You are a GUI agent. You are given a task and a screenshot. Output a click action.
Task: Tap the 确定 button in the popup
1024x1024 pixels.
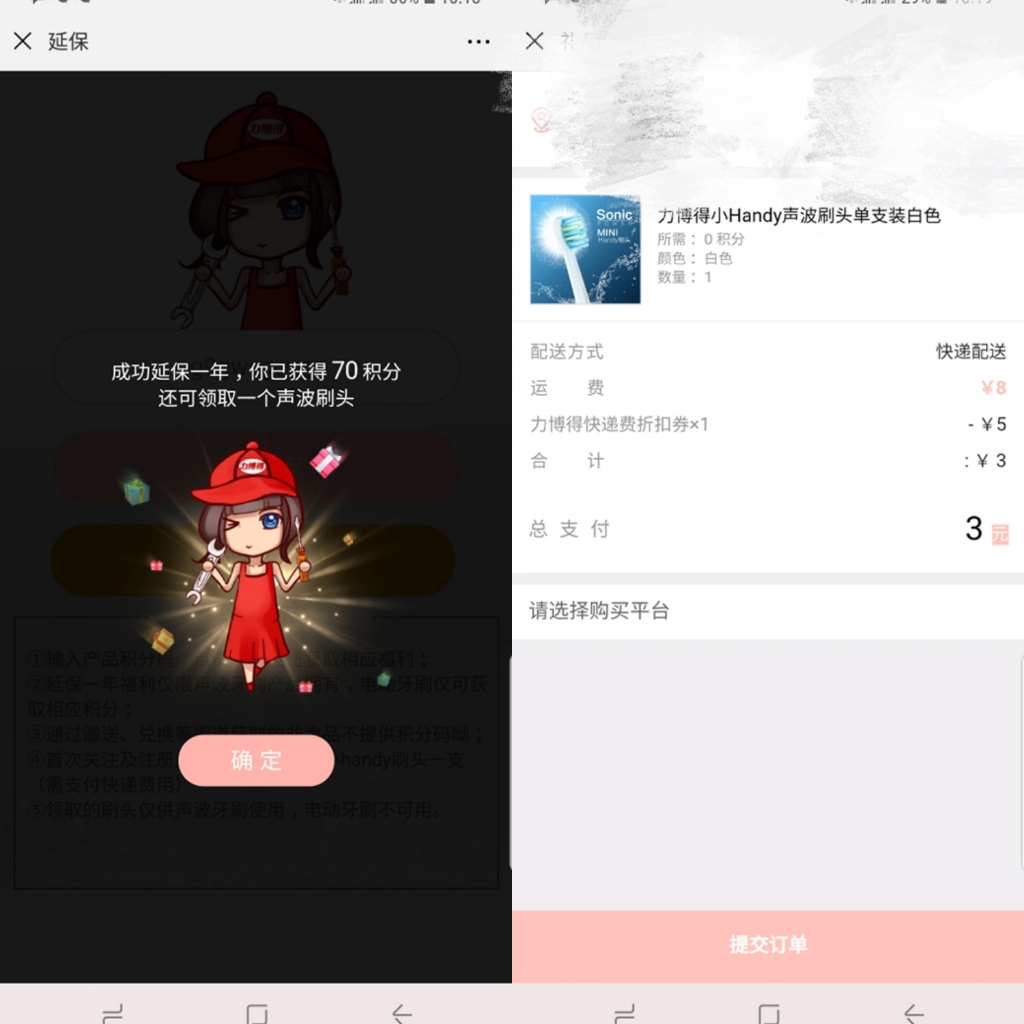(256, 760)
